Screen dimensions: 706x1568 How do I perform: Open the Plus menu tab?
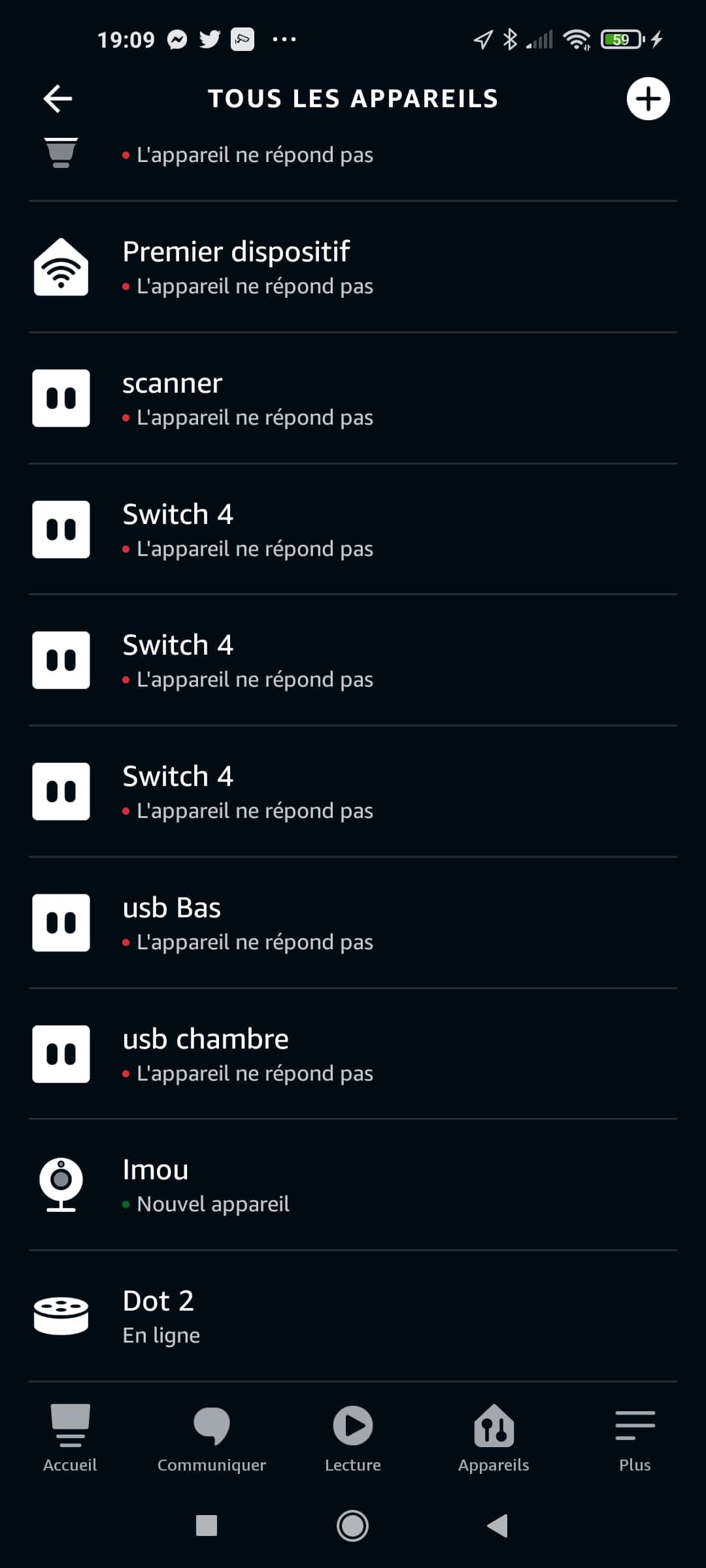[635, 1438]
